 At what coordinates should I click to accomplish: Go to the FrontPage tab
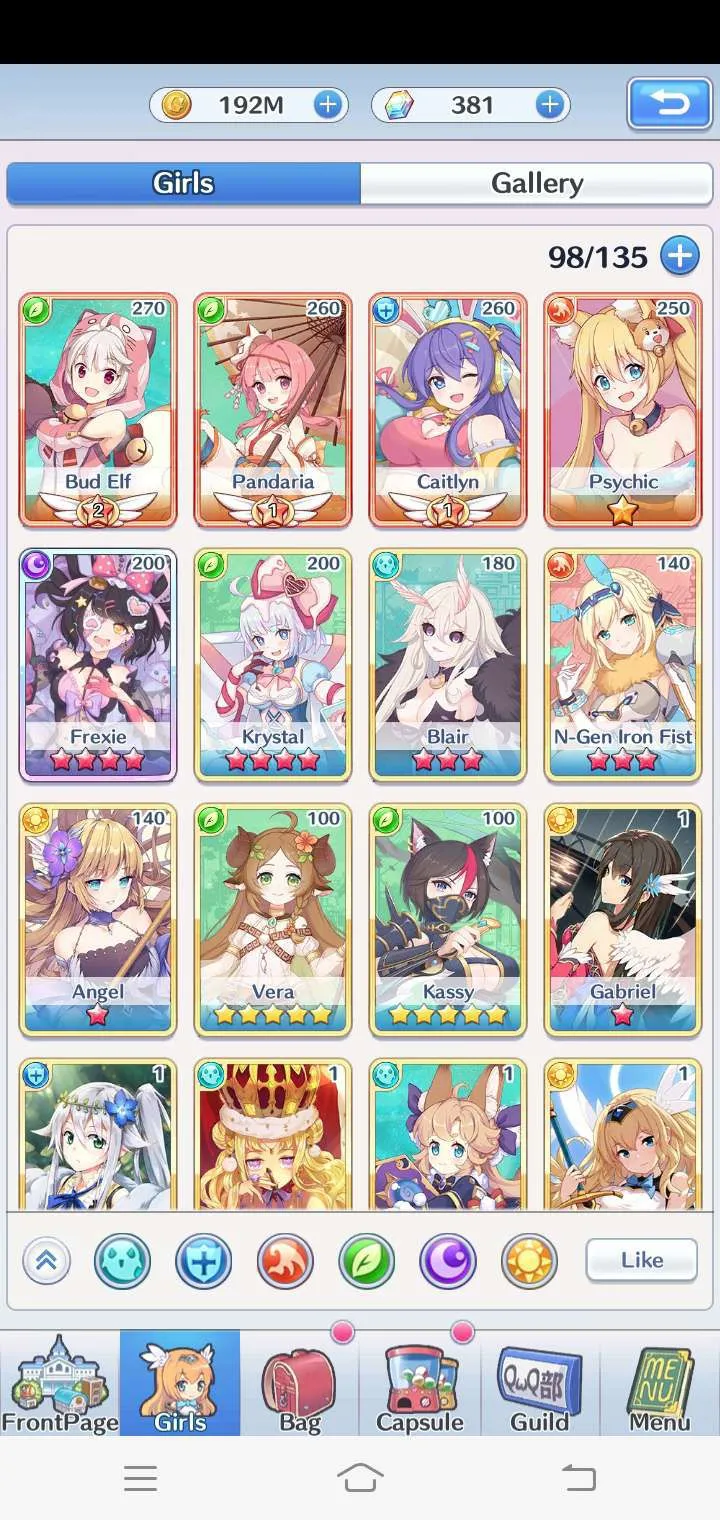[60, 1384]
